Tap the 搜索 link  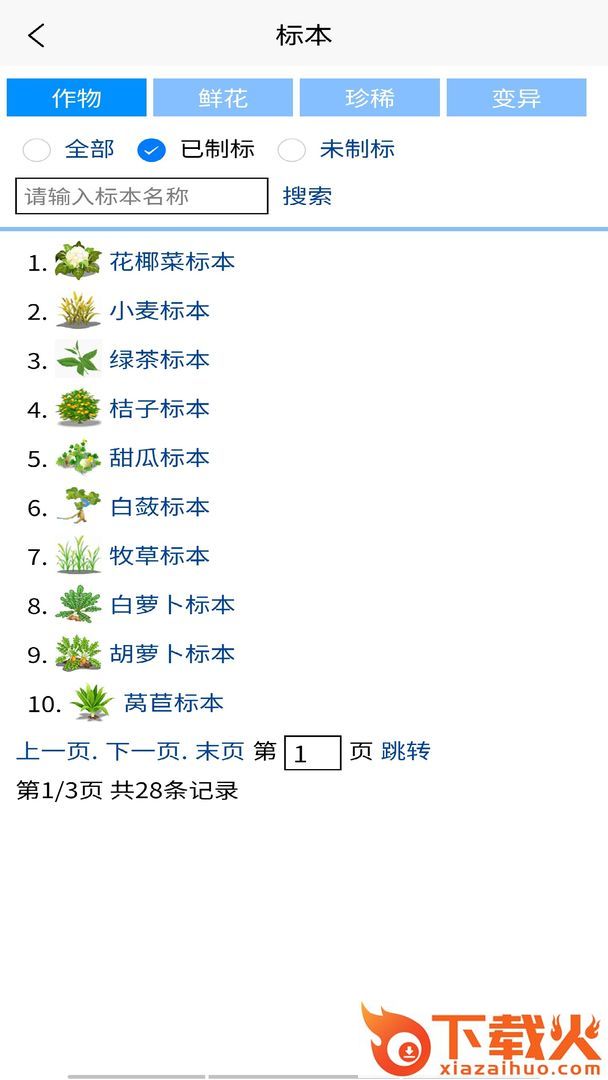[x=307, y=196]
